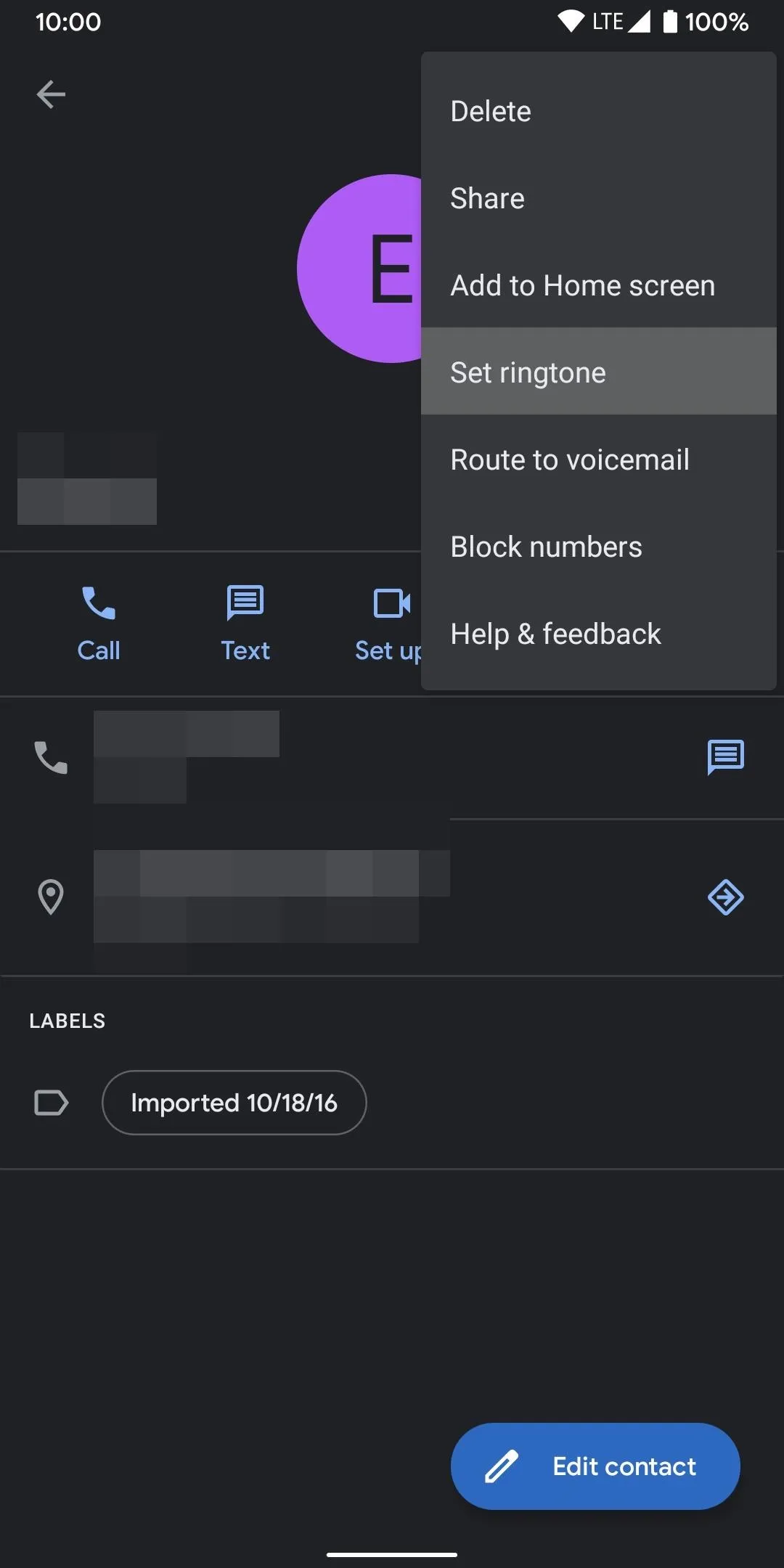The height and width of the screenshot is (1568, 784).
Task: Tap the Text action button
Action: [245, 624]
